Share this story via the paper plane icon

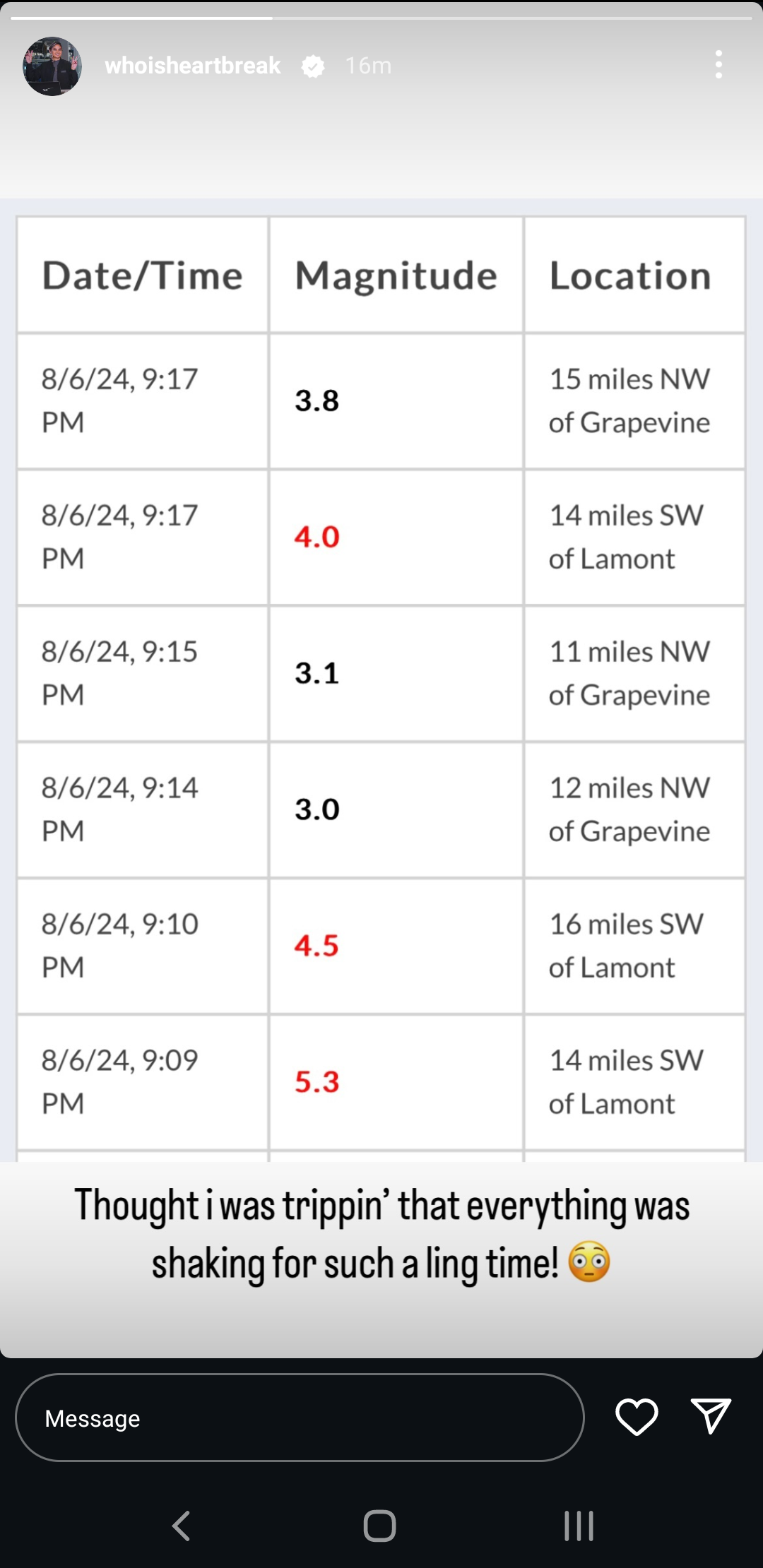point(711,1416)
